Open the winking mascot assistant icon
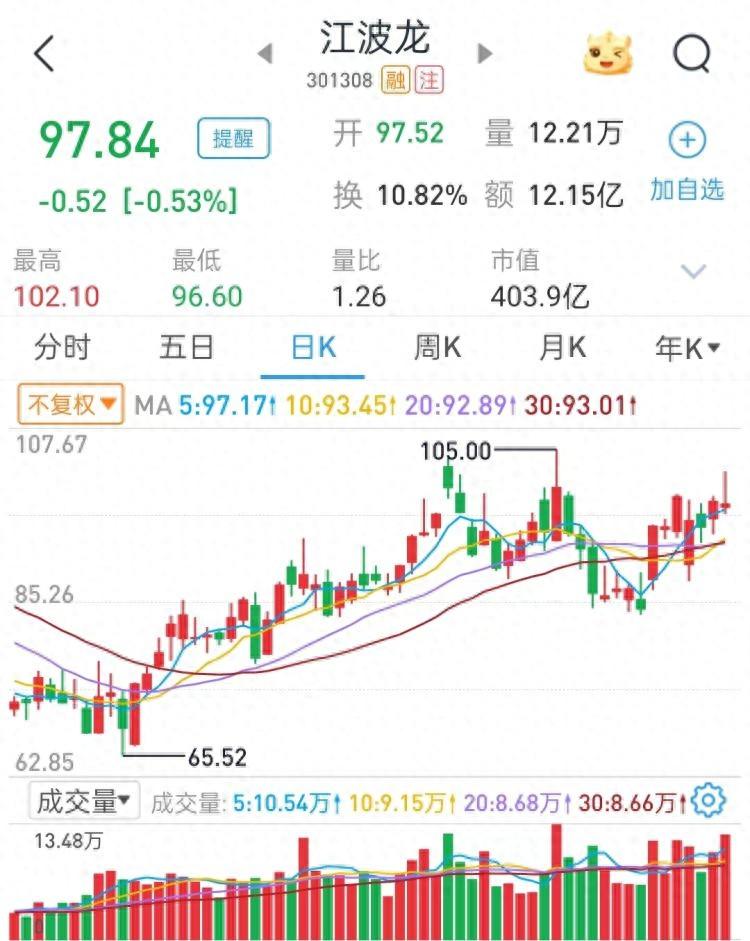Screen dimensions: 750x941 608,53
